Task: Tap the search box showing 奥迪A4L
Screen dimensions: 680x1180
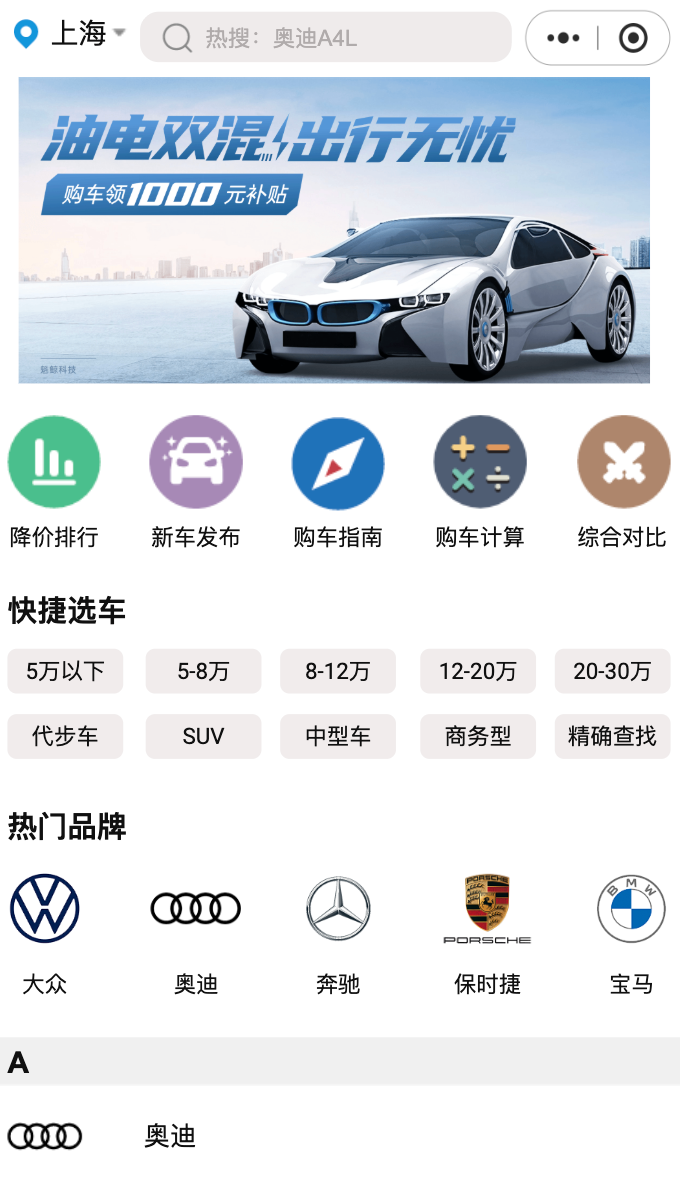Action: click(x=325, y=38)
